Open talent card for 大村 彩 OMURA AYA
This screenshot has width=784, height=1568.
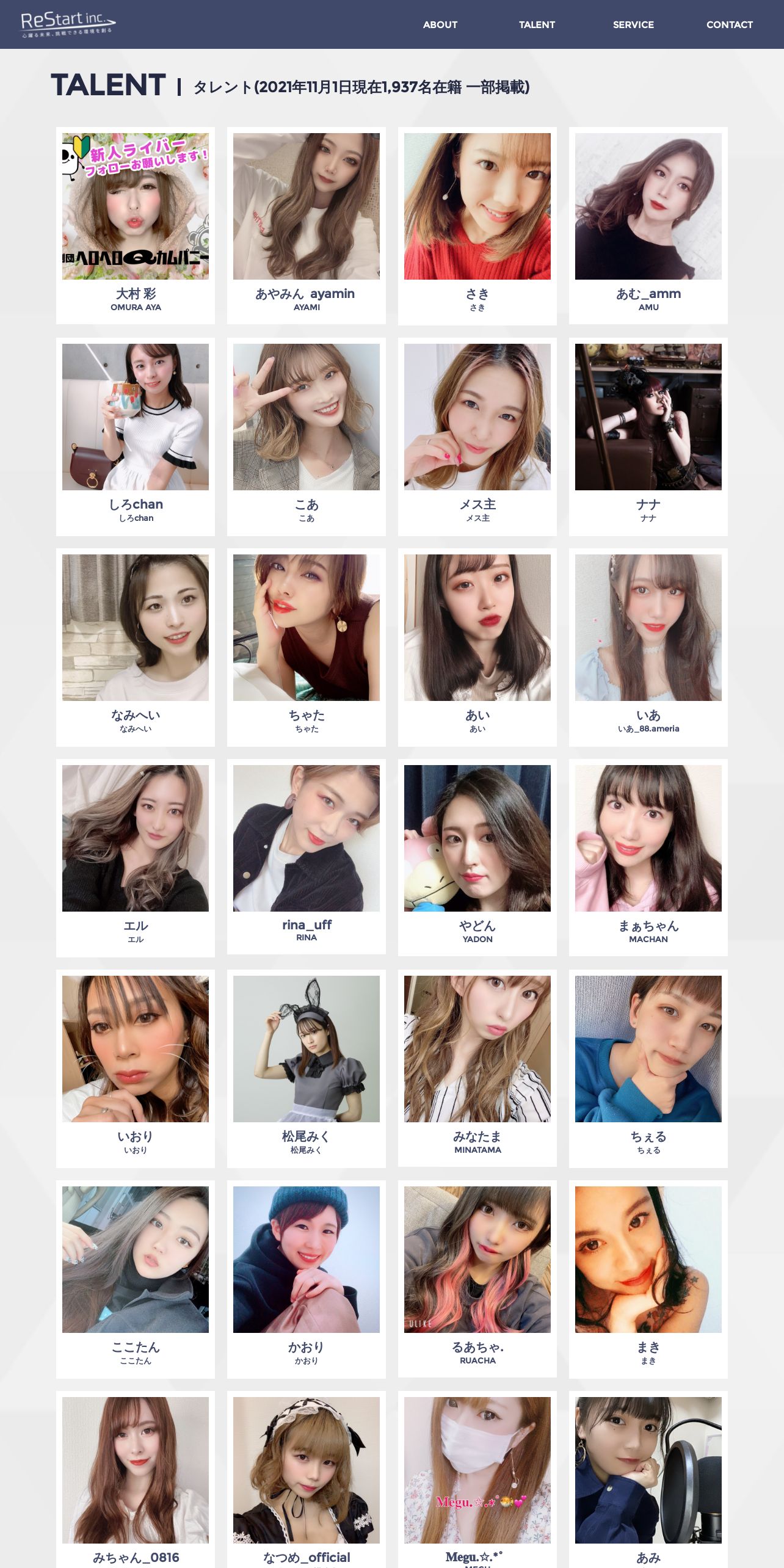click(x=136, y=225)
